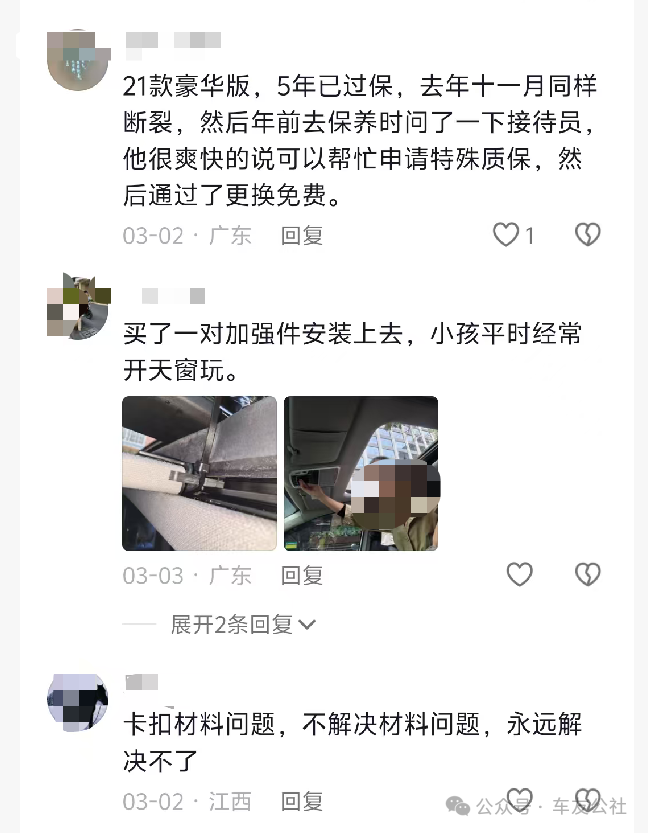
Task: Like the comment about 加强件
Action: tap(519, 575)
